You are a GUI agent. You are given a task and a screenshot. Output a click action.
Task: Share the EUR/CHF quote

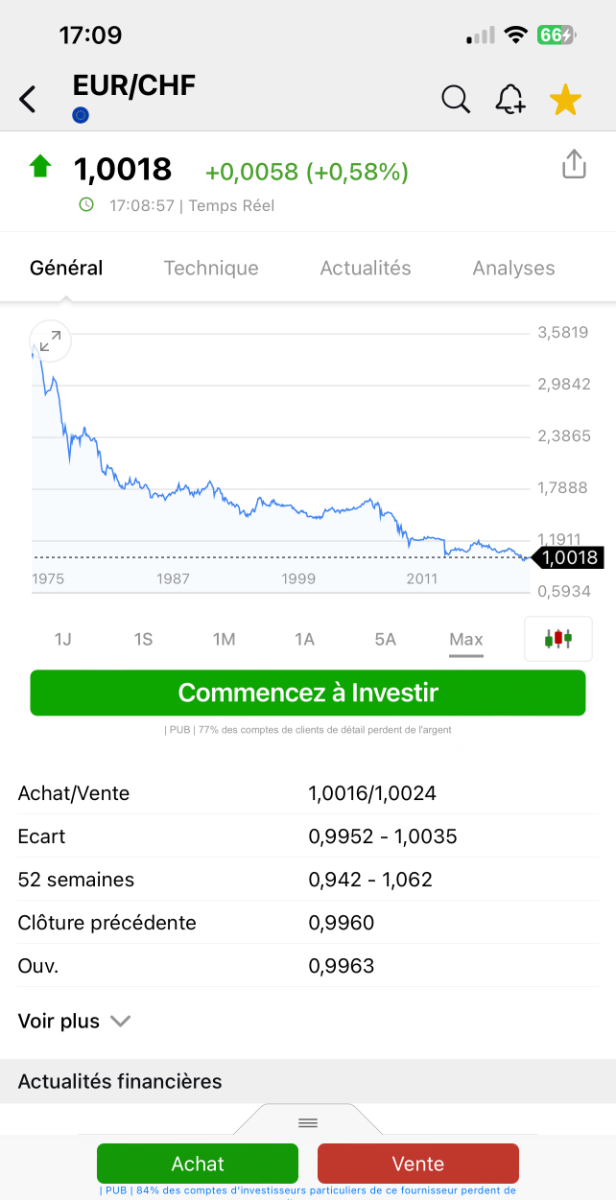click(574, 164)
